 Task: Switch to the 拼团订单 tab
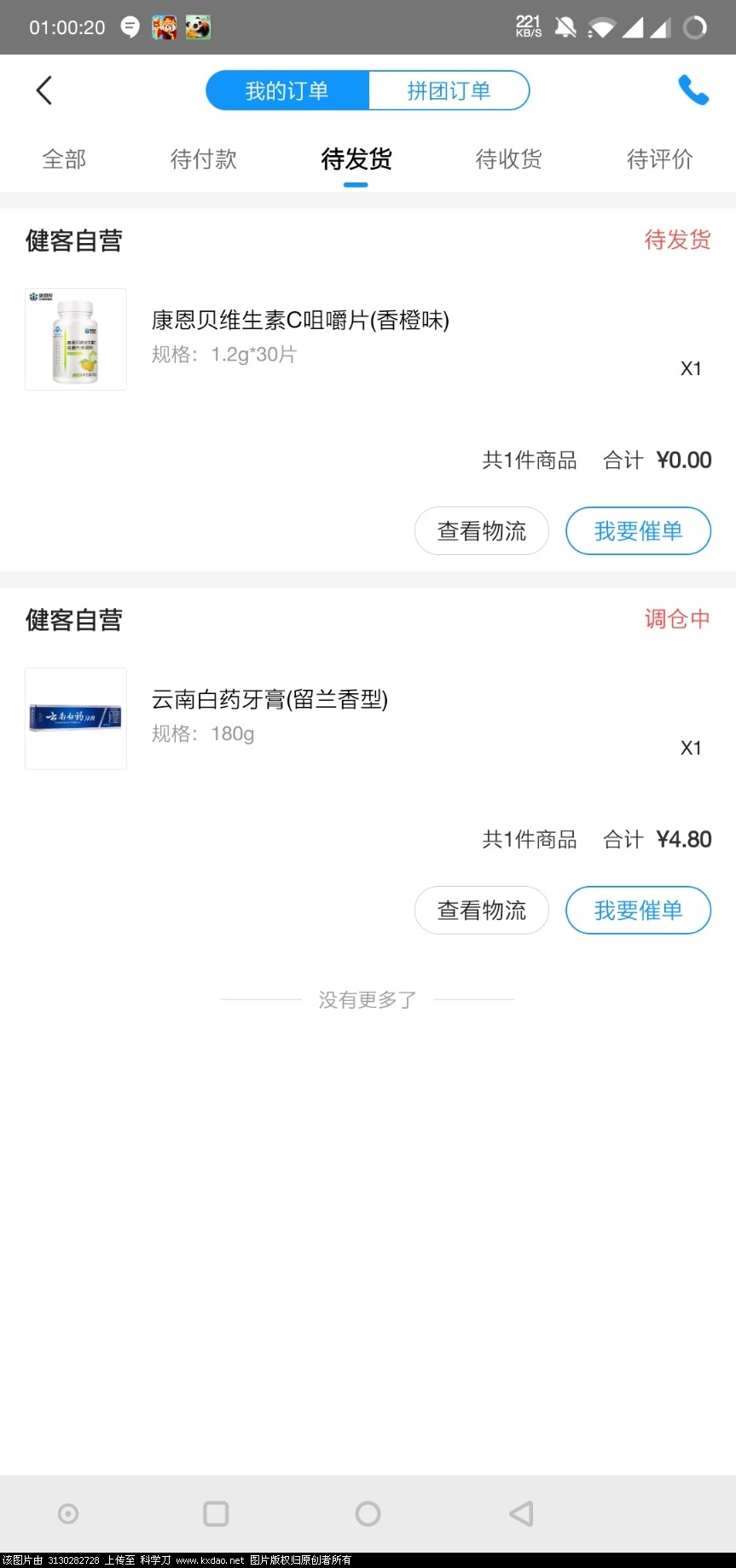tap(449, 90)
